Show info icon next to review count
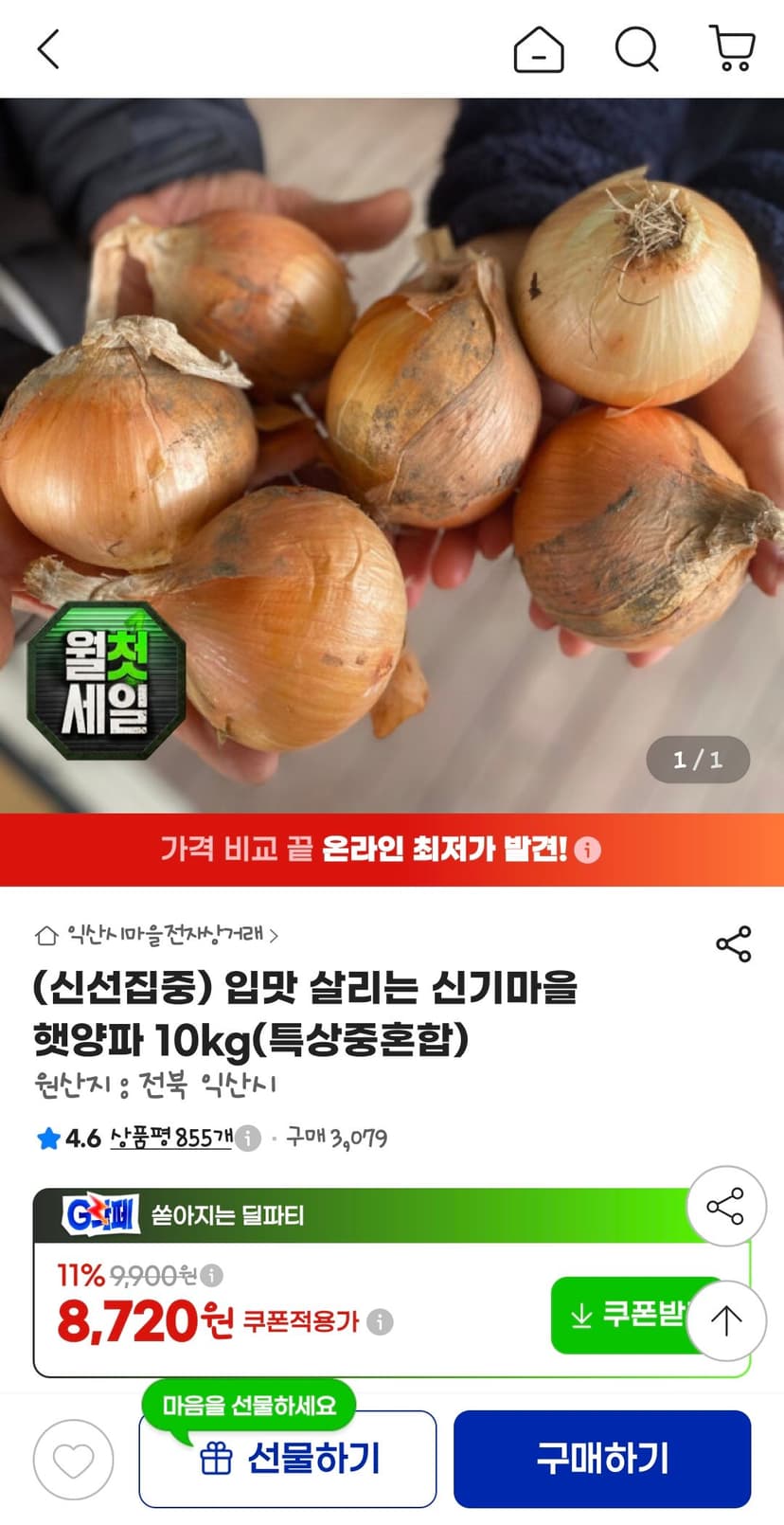 click(x=248, y=1138)
